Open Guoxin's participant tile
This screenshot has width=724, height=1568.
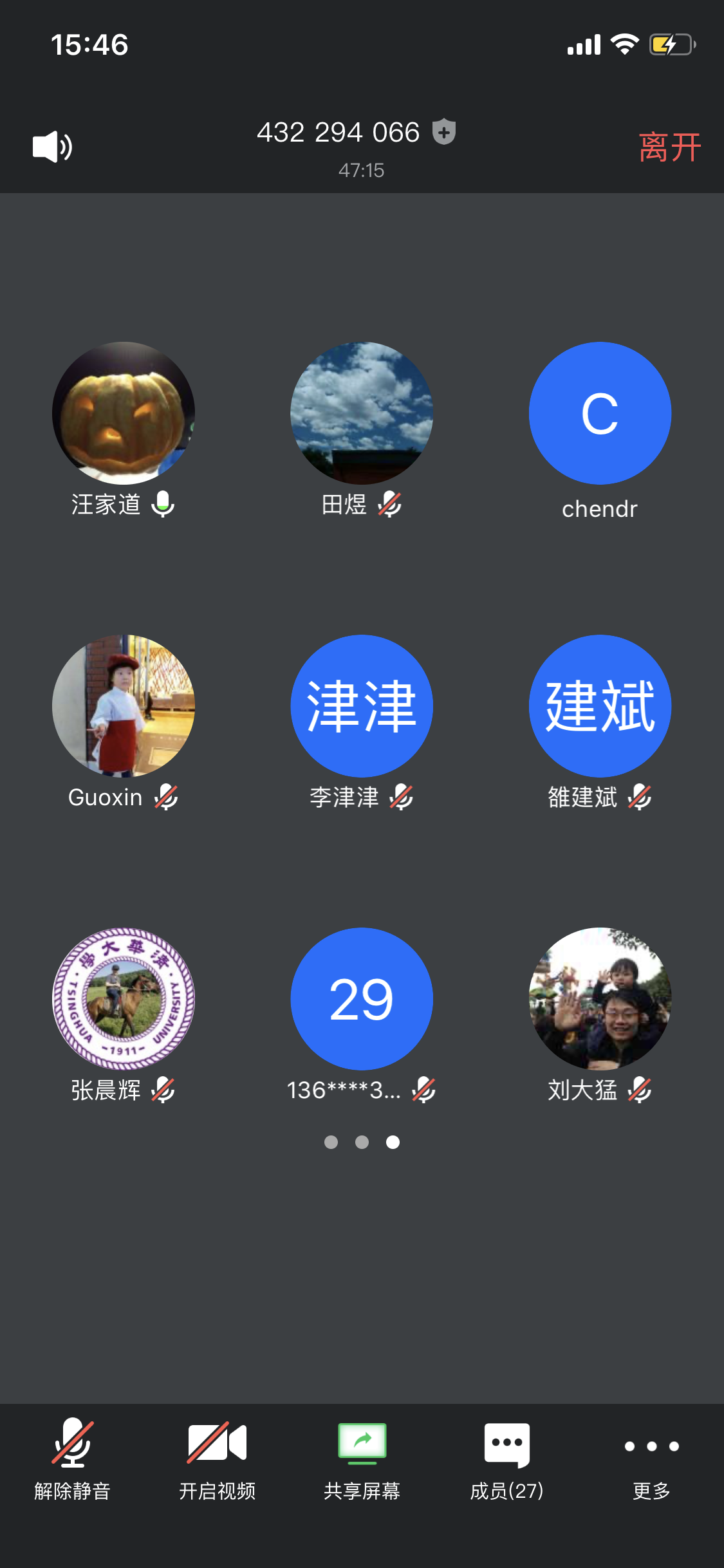coord(124,706)
